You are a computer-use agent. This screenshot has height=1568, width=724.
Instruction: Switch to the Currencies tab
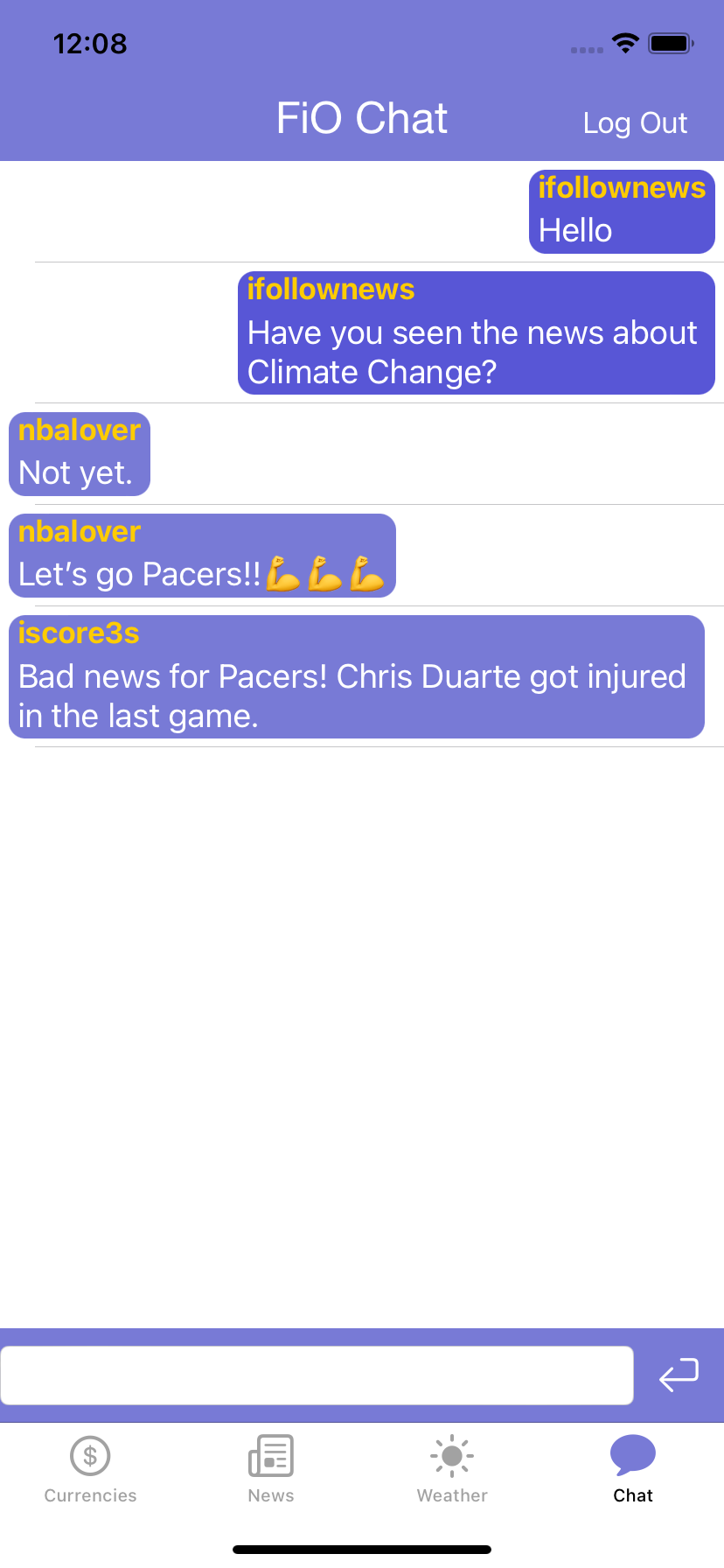click(x=91, y=1469)
